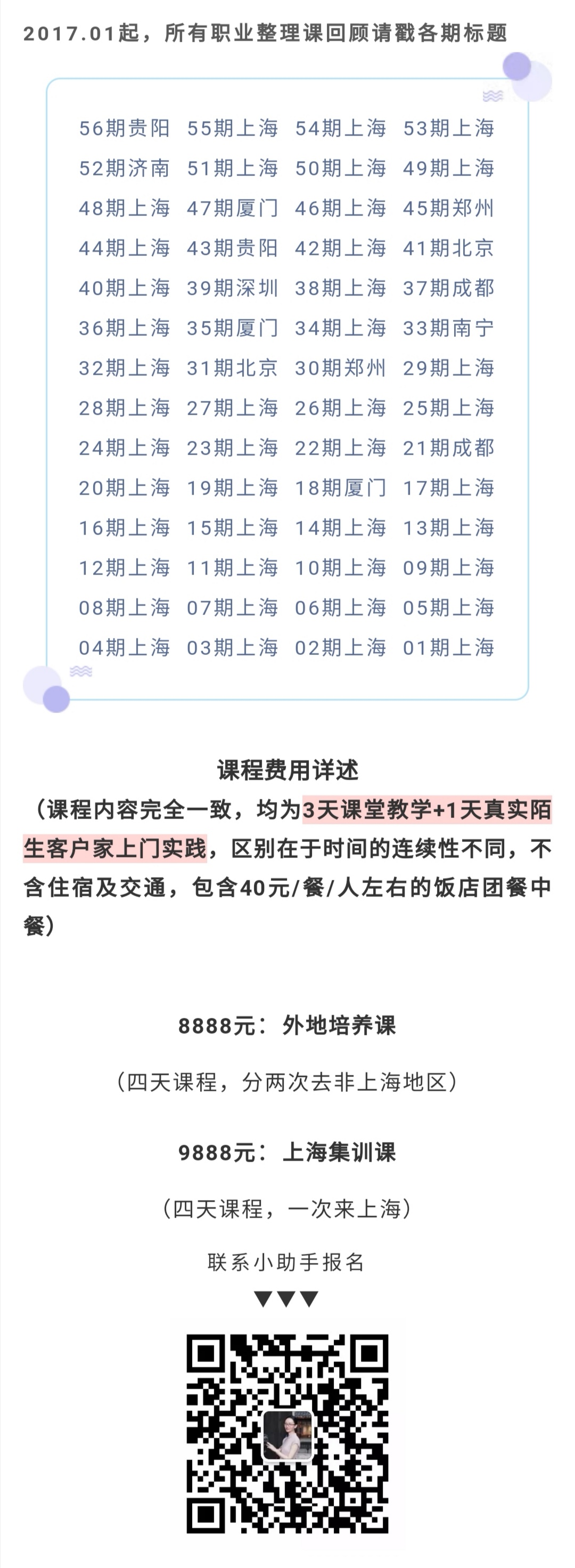
Task: View the 35期厦门 course review
Action: [x=233, y=328]
